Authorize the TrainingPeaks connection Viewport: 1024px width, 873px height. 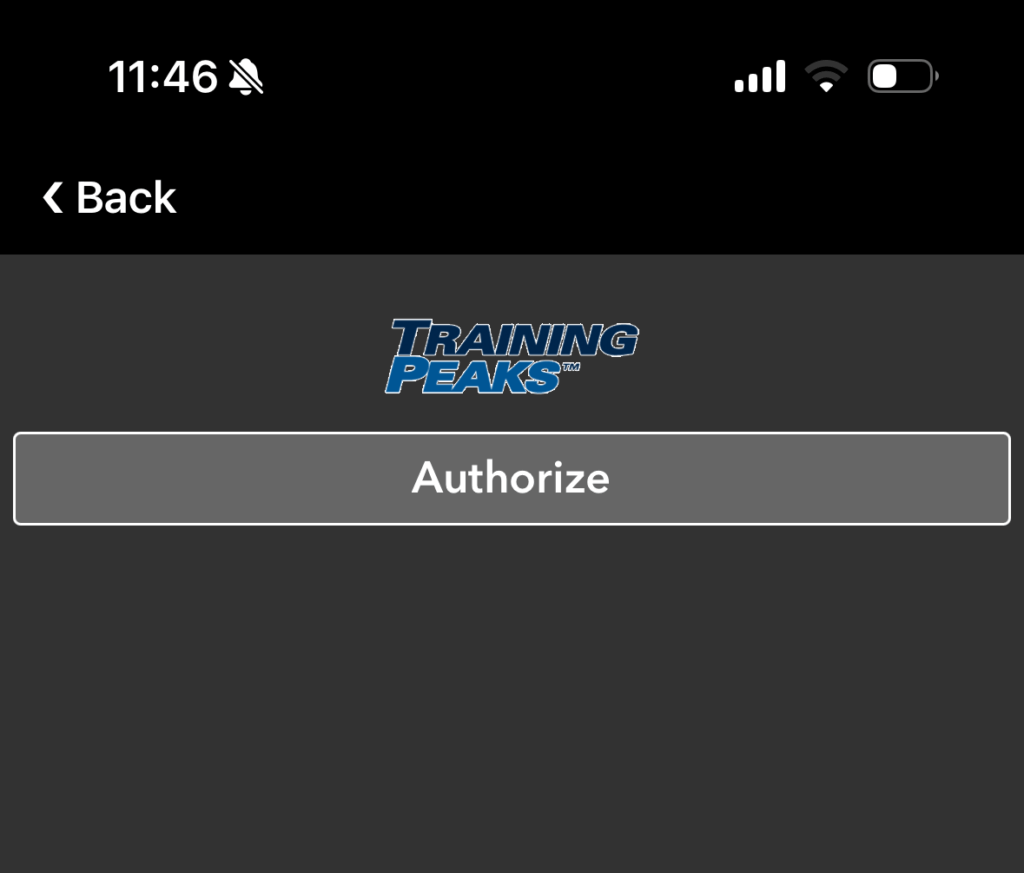(511, 478)
